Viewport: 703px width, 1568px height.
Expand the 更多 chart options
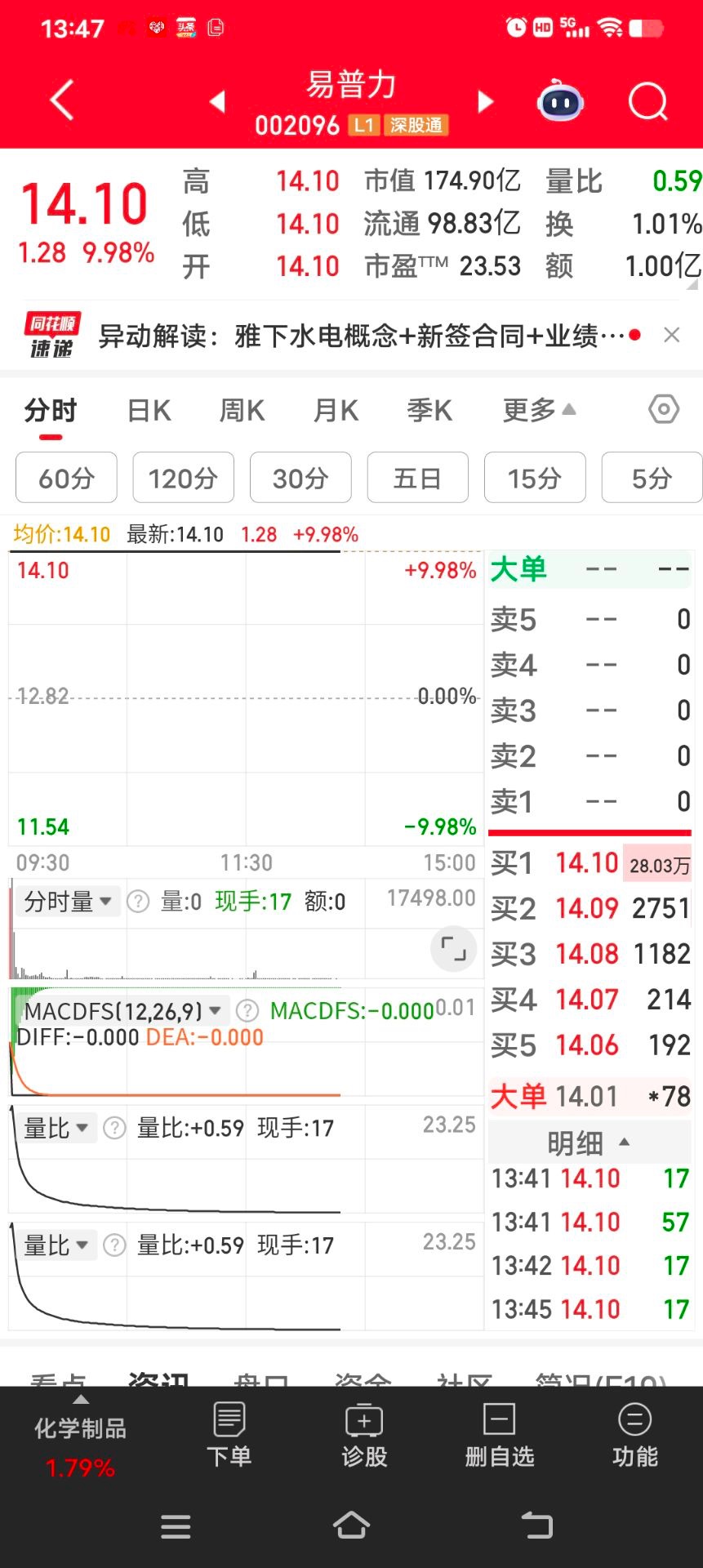click(539, 410)
